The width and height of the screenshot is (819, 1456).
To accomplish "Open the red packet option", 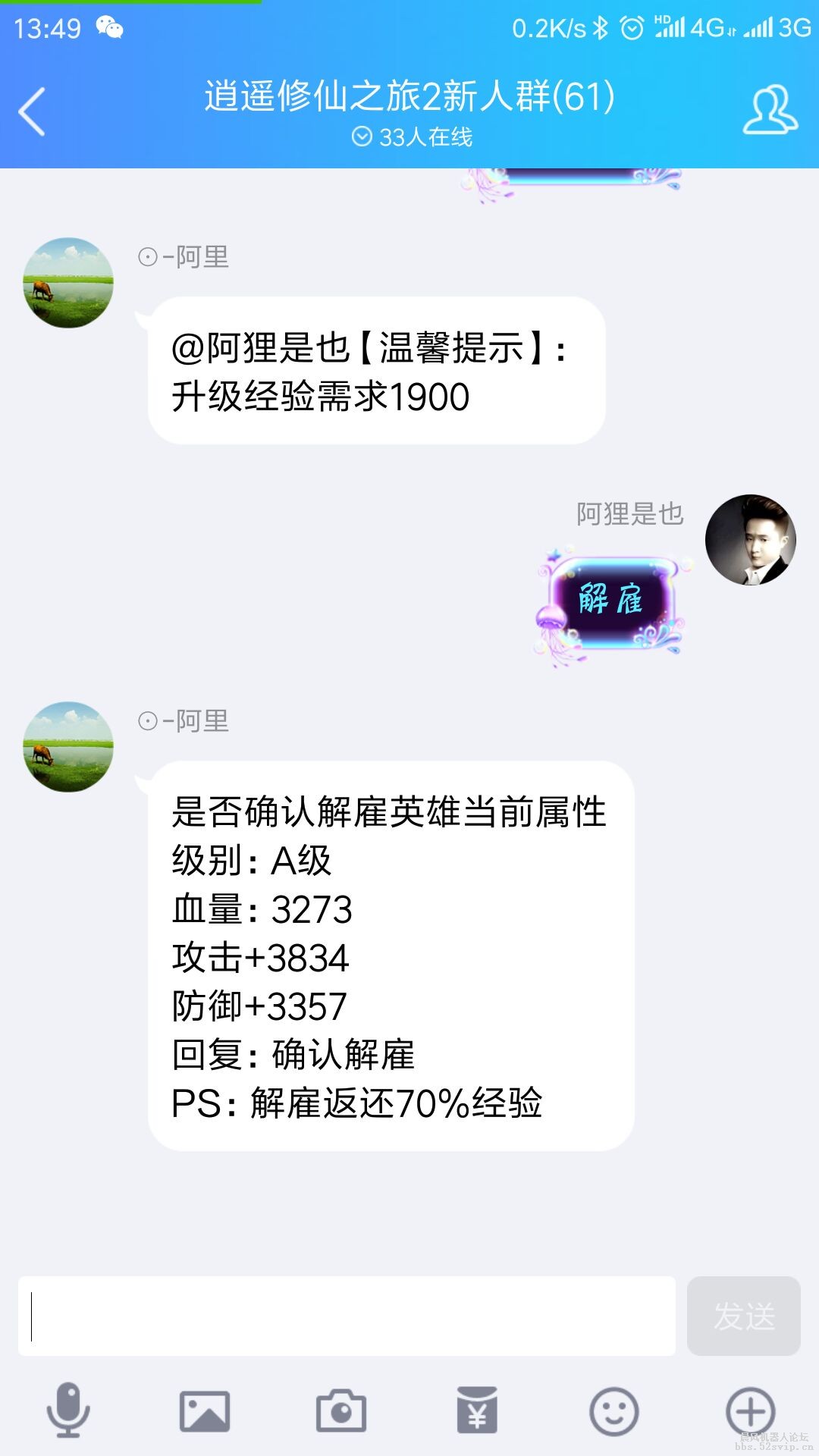I will click(x=477, y=1410).
